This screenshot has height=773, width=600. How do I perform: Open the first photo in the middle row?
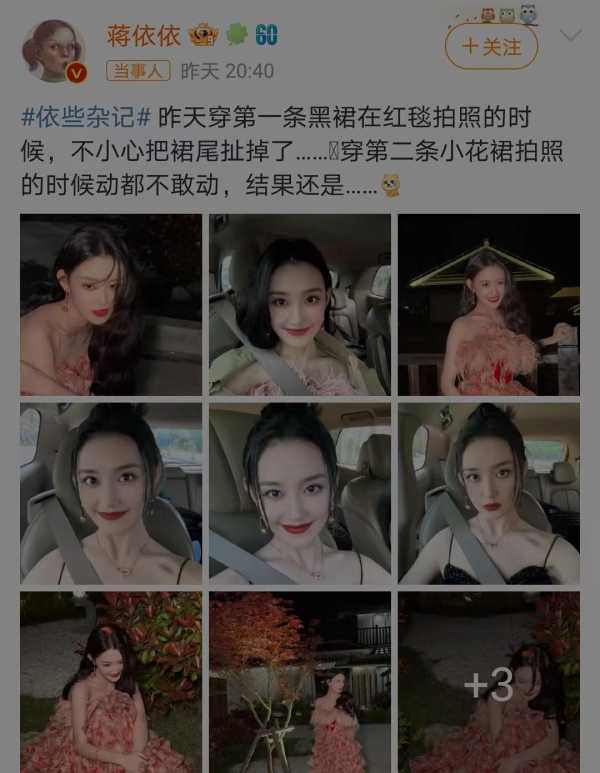click(x=110, y=493)
